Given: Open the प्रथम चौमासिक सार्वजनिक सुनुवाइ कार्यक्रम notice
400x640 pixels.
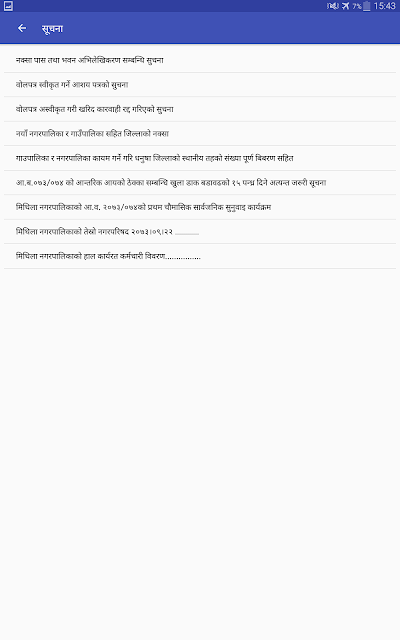Looking at the screenshot, I should point(200,207).
